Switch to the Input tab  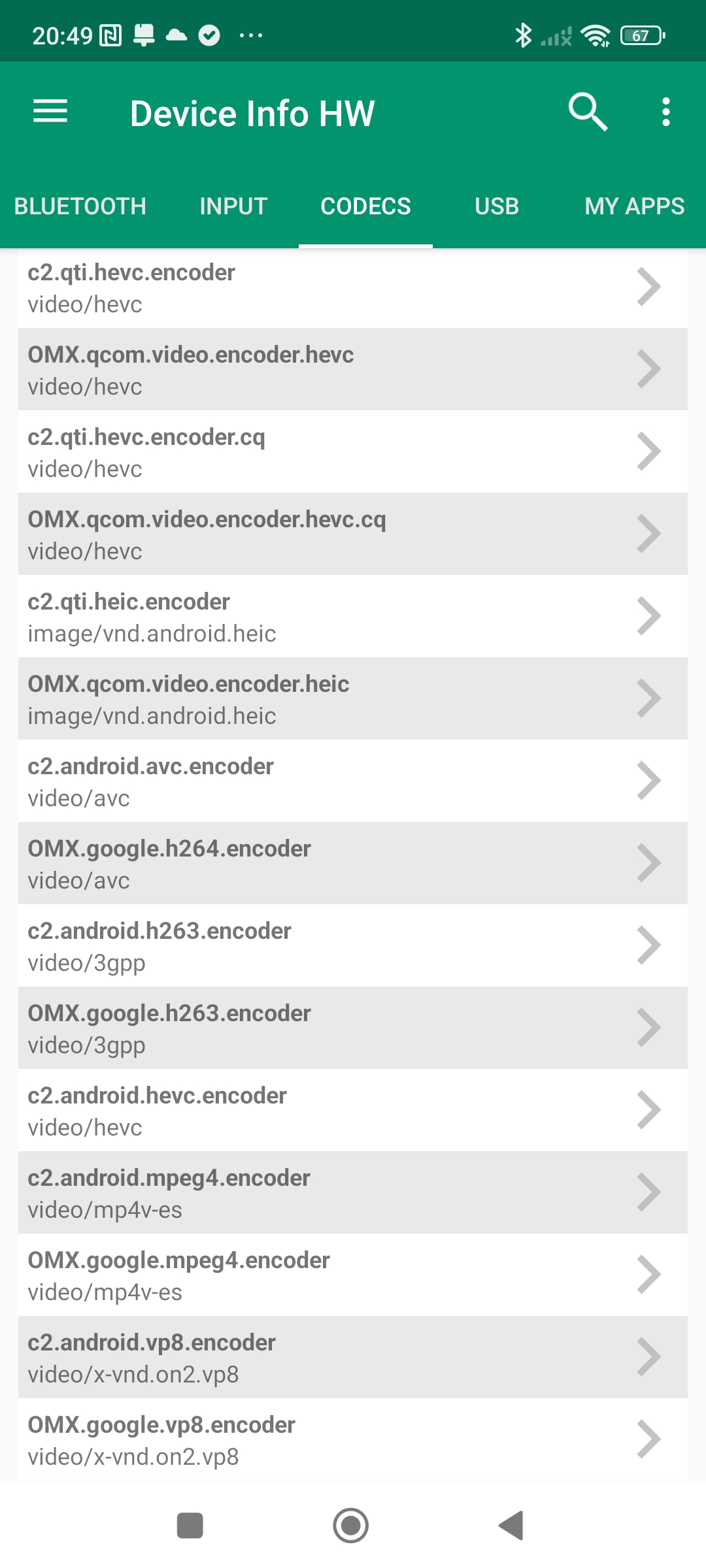pyautogui.click(x=233, y=206)
